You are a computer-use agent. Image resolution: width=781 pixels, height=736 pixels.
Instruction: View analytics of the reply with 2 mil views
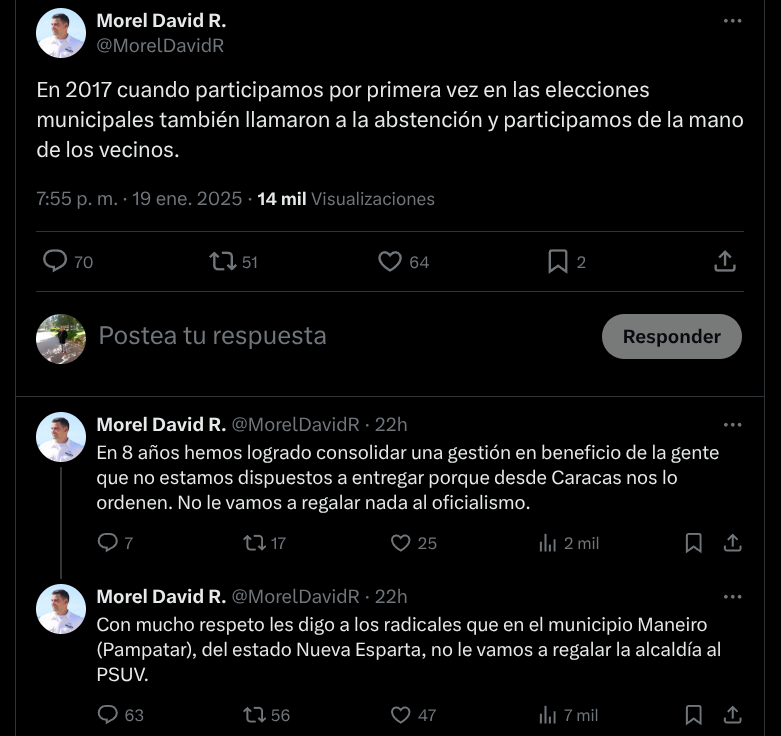[x=548, y=543]
